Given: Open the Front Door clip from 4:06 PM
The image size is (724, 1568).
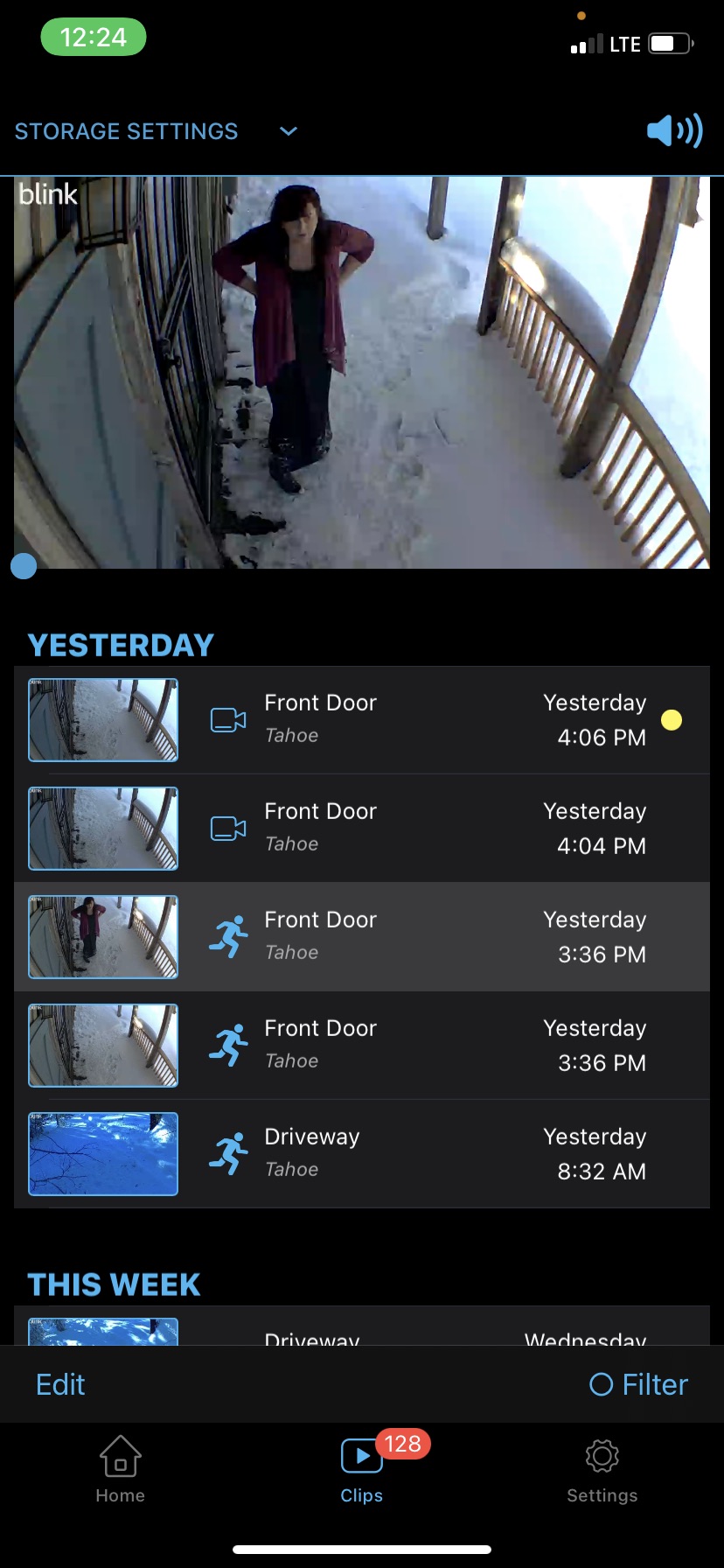Looking at the screenshot, I should coord(361,720).
